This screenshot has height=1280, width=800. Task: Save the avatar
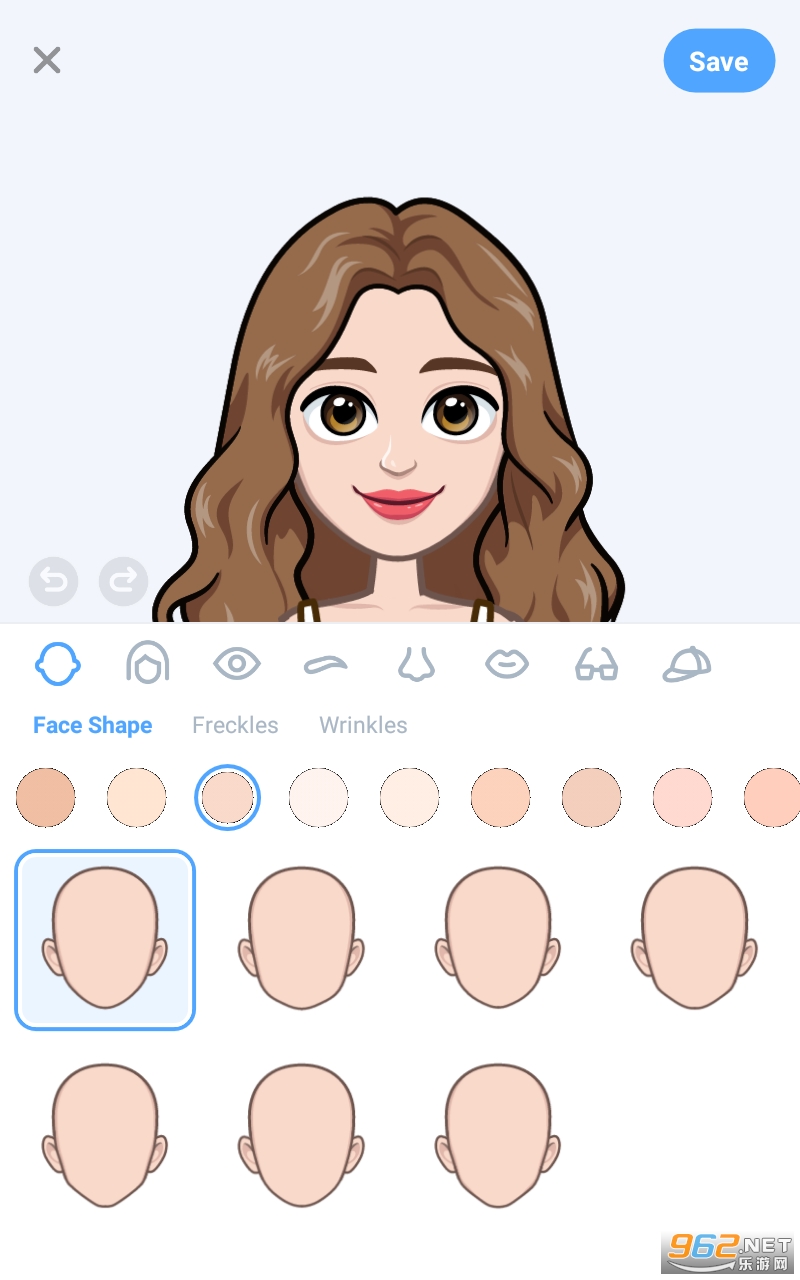click(x=719, y=61)
